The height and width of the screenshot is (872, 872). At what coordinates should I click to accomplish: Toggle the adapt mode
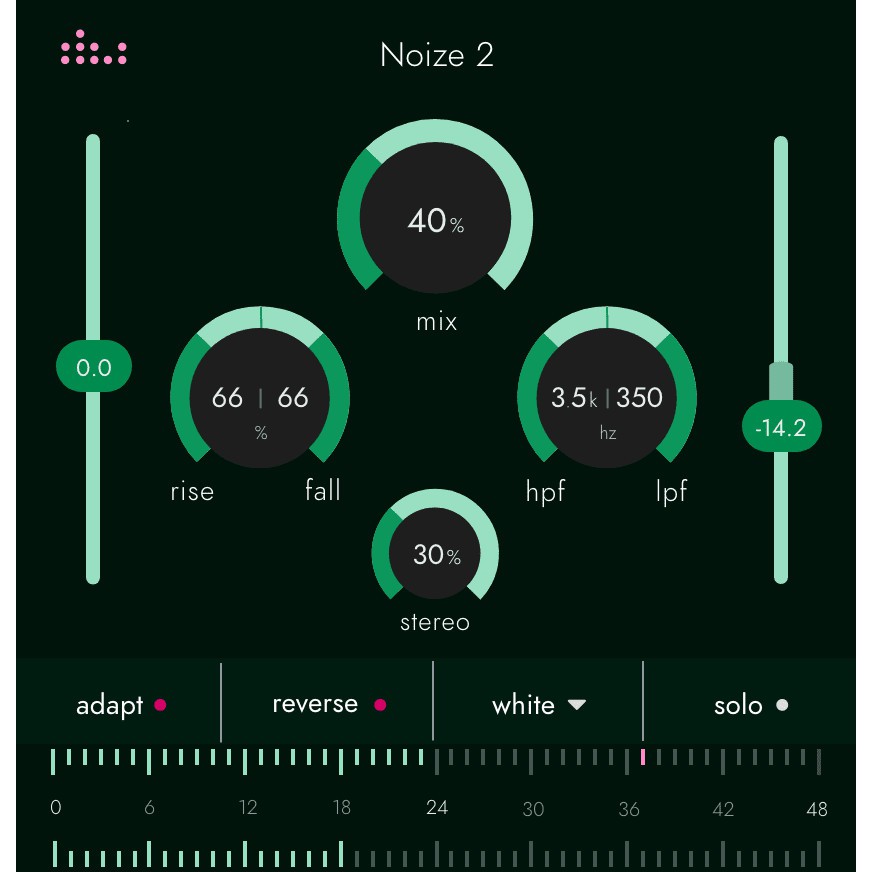(x=120, y=705)
